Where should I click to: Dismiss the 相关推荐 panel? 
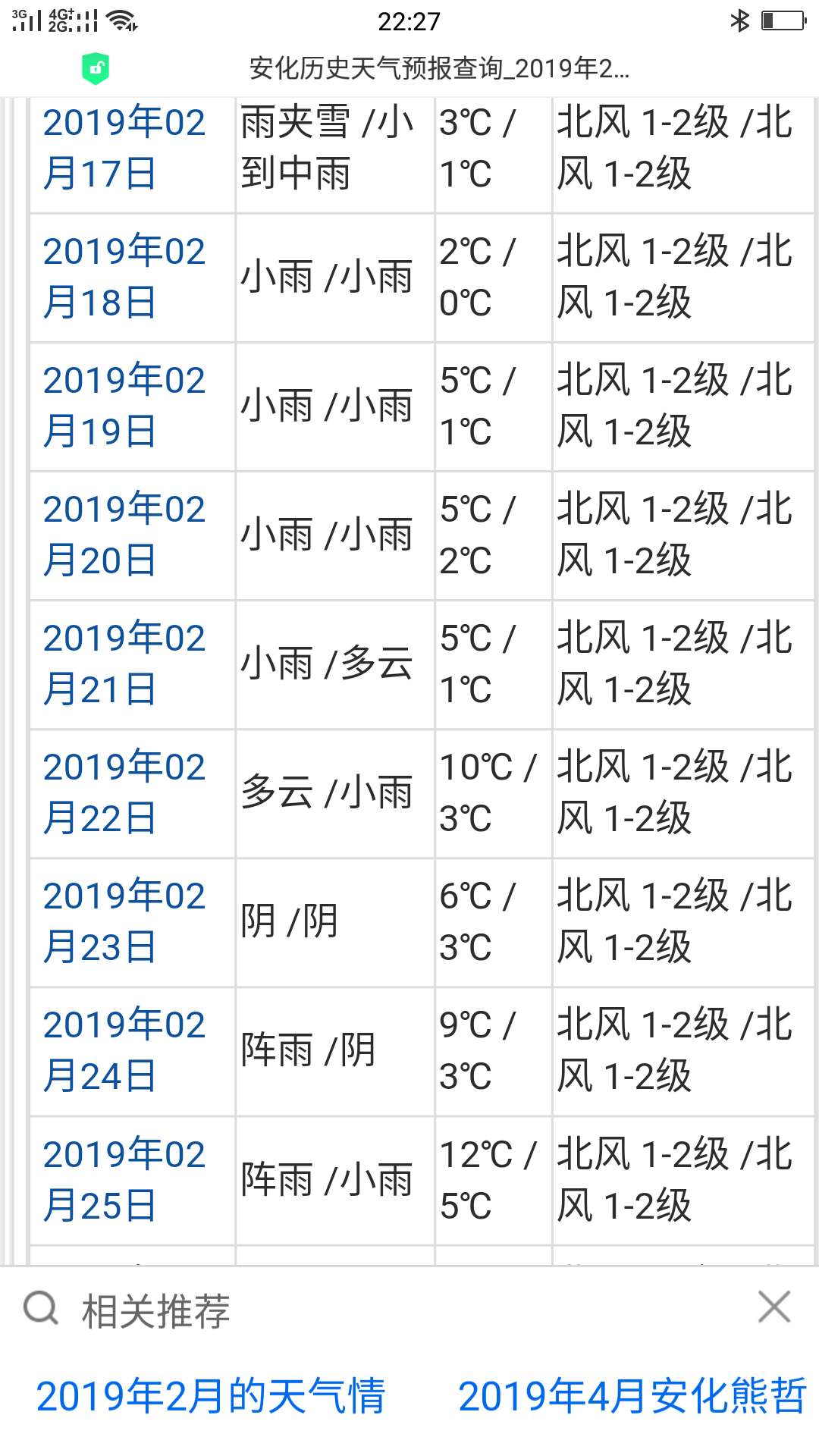[x=774, y=1307]
